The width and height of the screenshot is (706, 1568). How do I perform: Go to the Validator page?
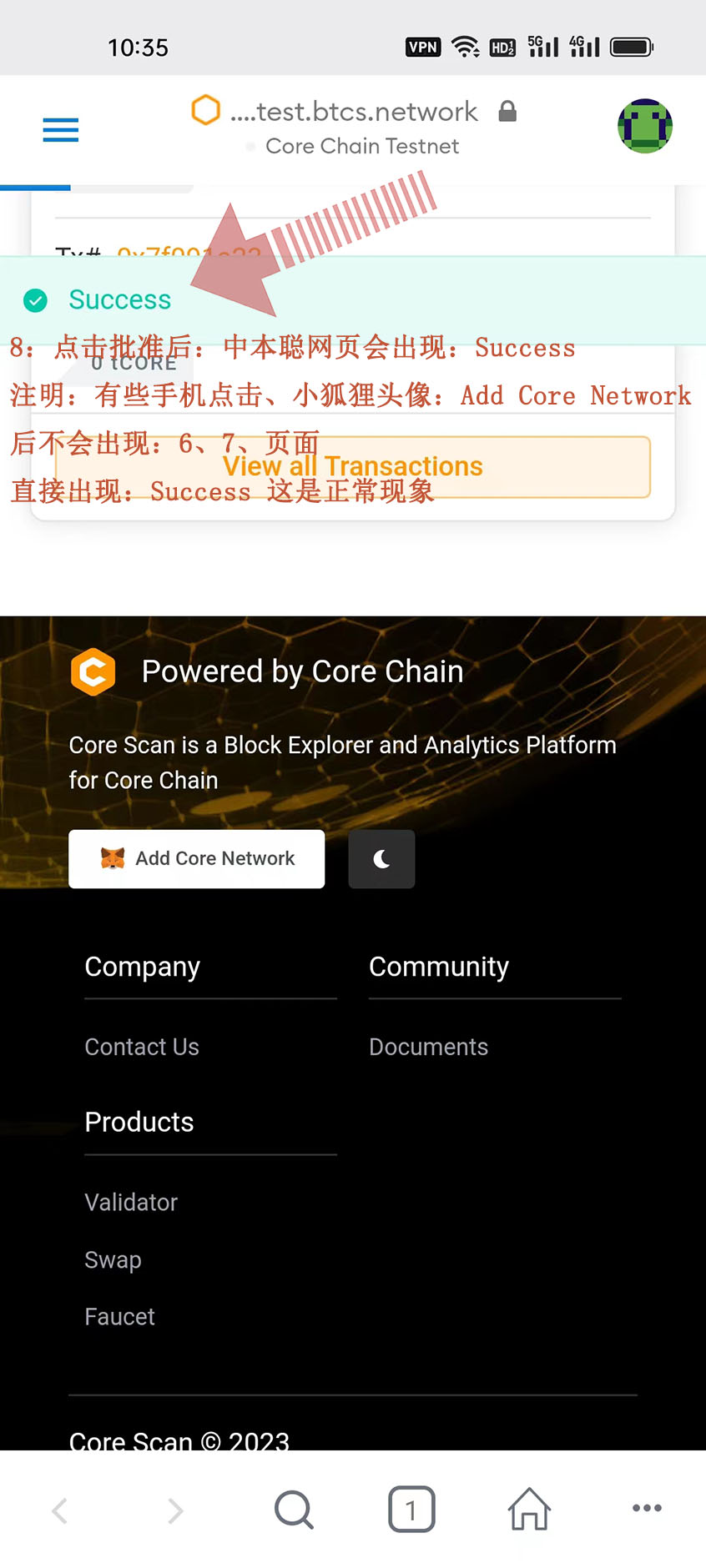tap(131, 1202)
